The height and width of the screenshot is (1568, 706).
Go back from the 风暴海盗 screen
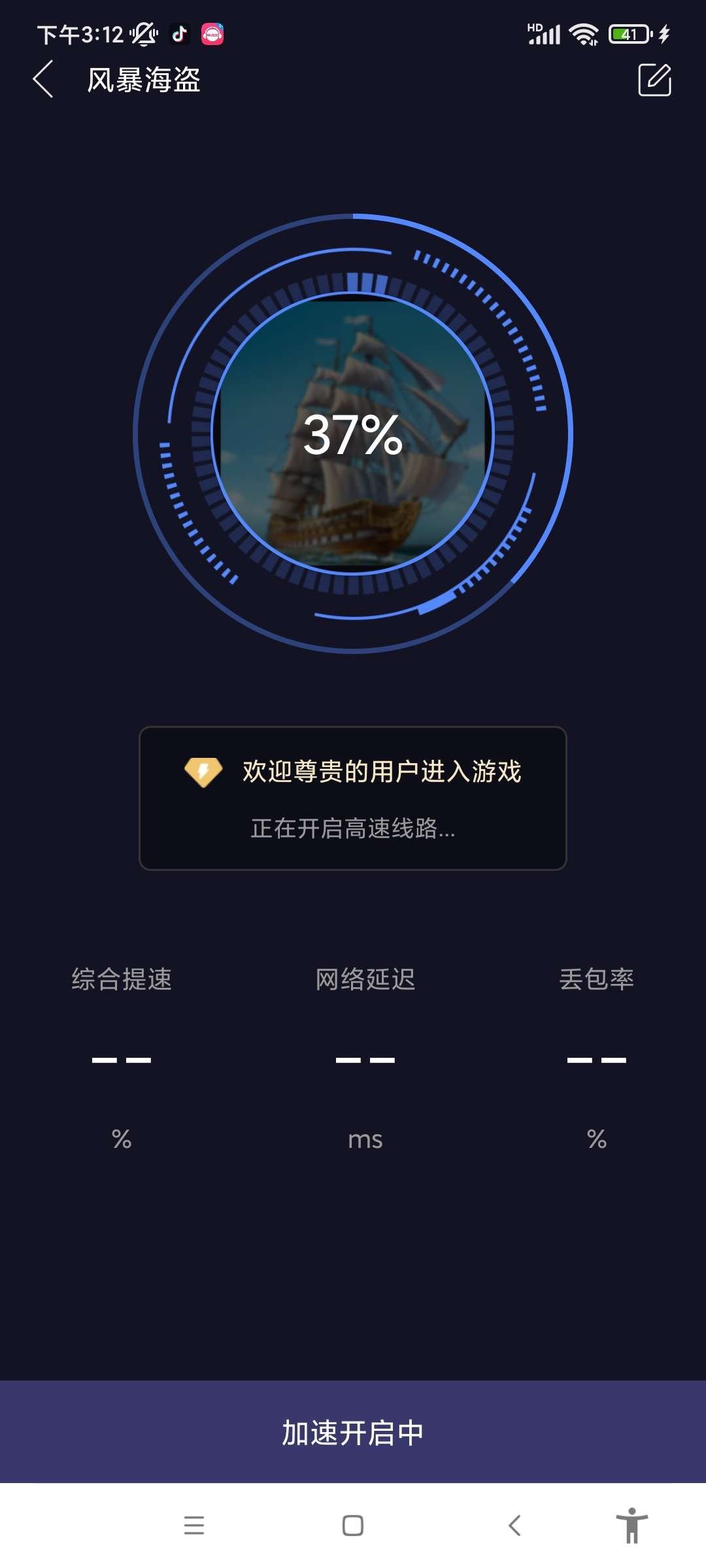(x=43, y=80)
